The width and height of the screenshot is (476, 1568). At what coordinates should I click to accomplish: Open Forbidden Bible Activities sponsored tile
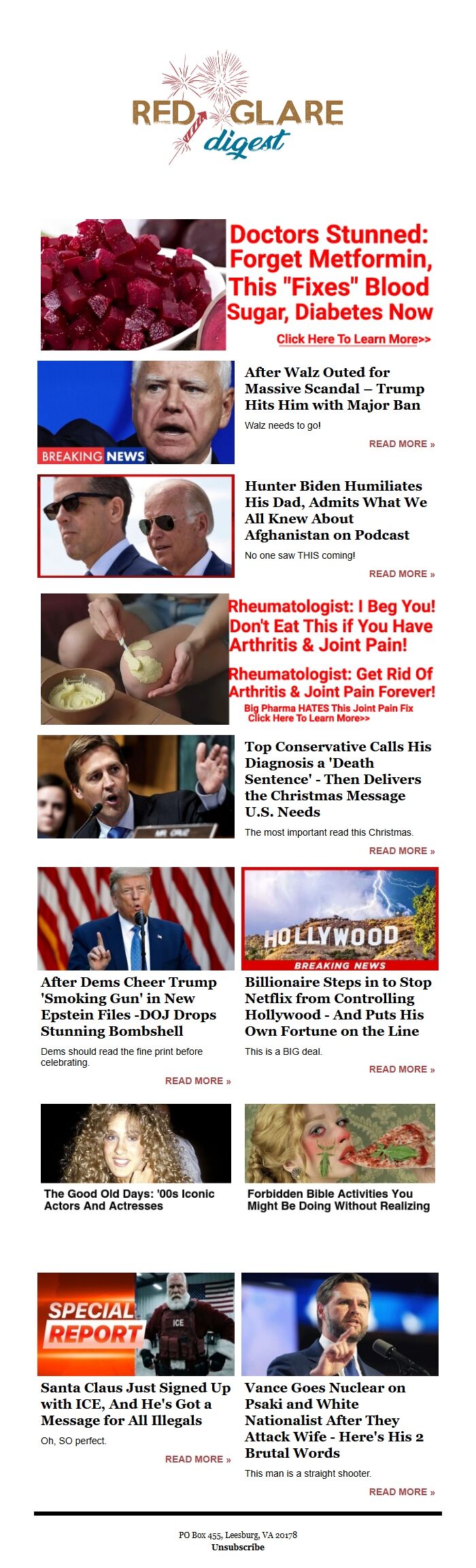pos(339,1157)
